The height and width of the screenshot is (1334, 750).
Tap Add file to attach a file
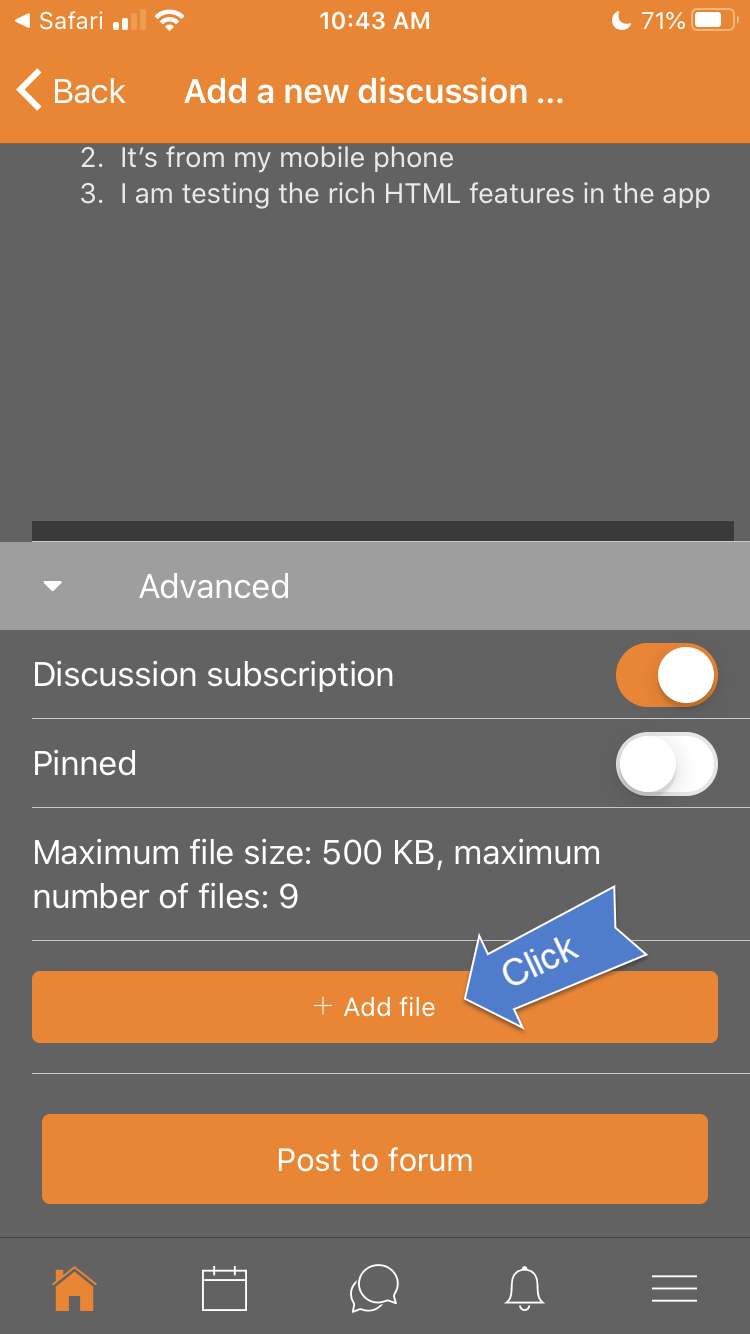pyautogui.click(x=375, y=1007)
